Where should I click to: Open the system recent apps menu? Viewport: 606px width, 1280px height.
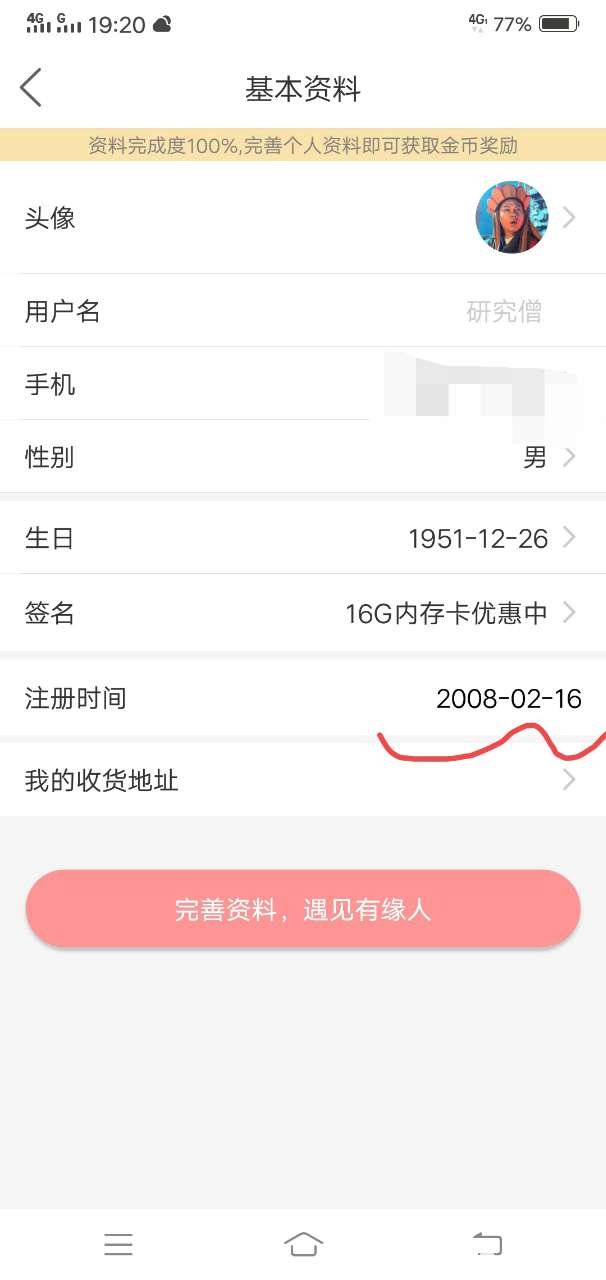(118, 1244)
